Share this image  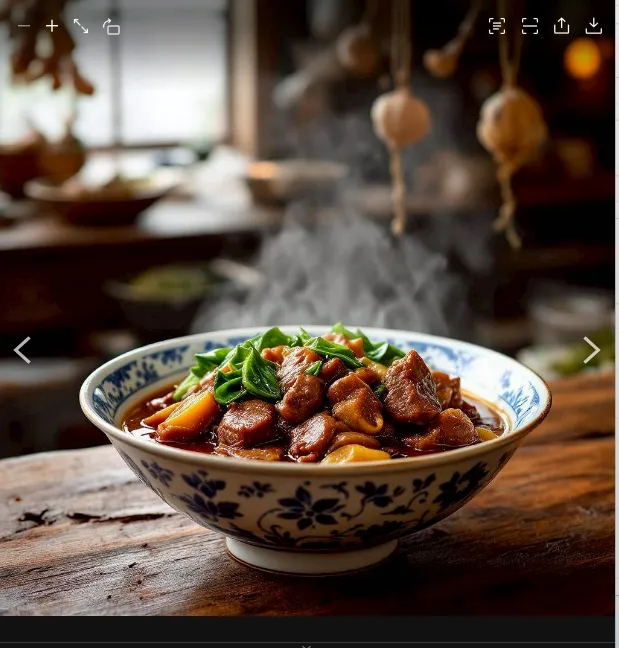point(562,26)
